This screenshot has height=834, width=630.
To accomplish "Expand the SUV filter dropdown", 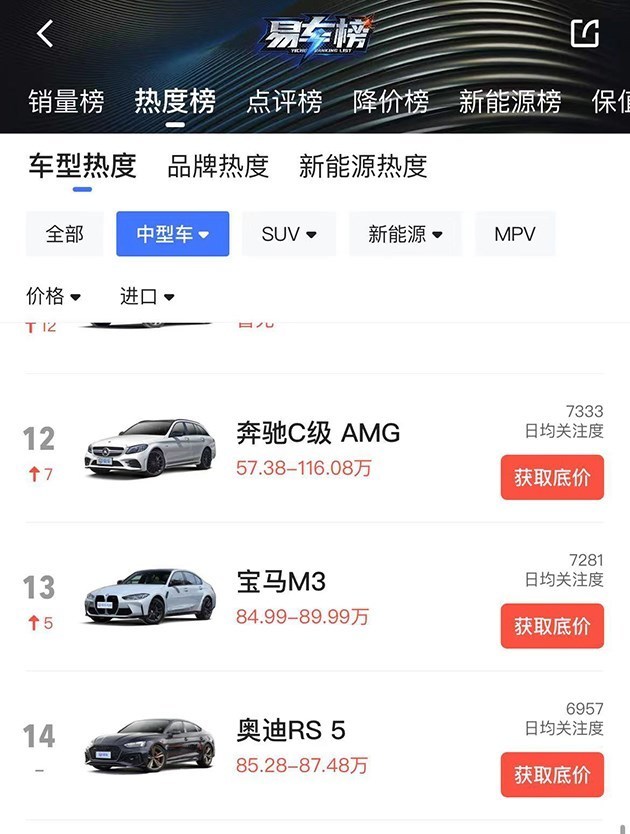I will click(x=289, y=234).
